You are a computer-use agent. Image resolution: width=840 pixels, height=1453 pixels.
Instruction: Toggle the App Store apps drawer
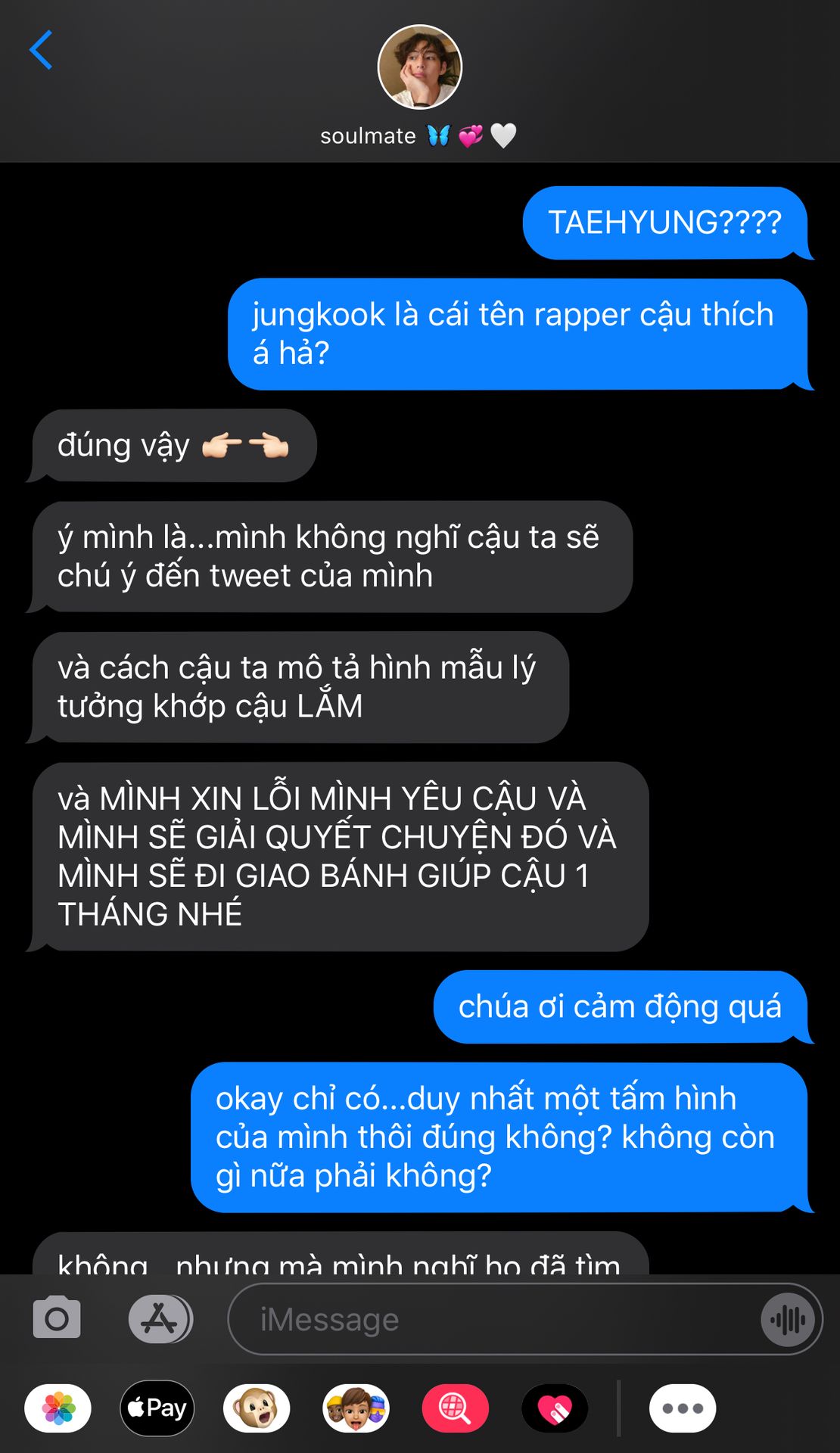(x=160, y=1319)
